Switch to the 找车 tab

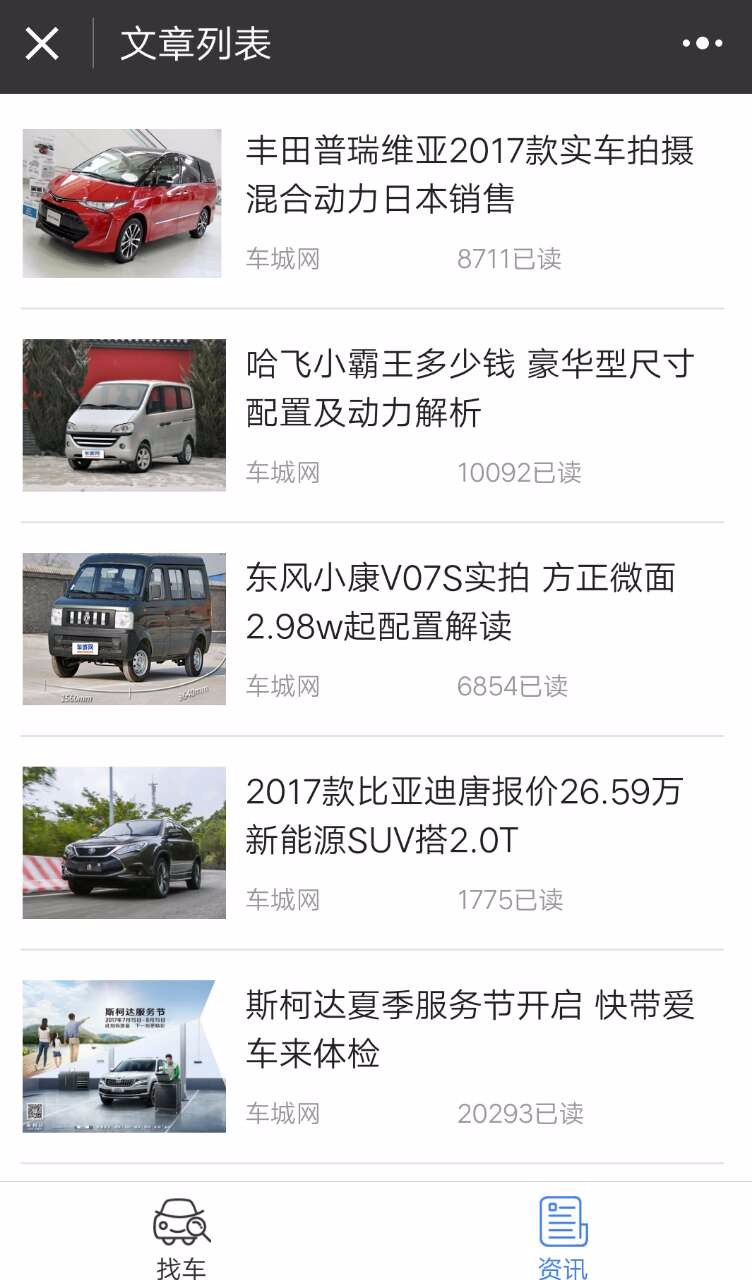(181, 1237)
